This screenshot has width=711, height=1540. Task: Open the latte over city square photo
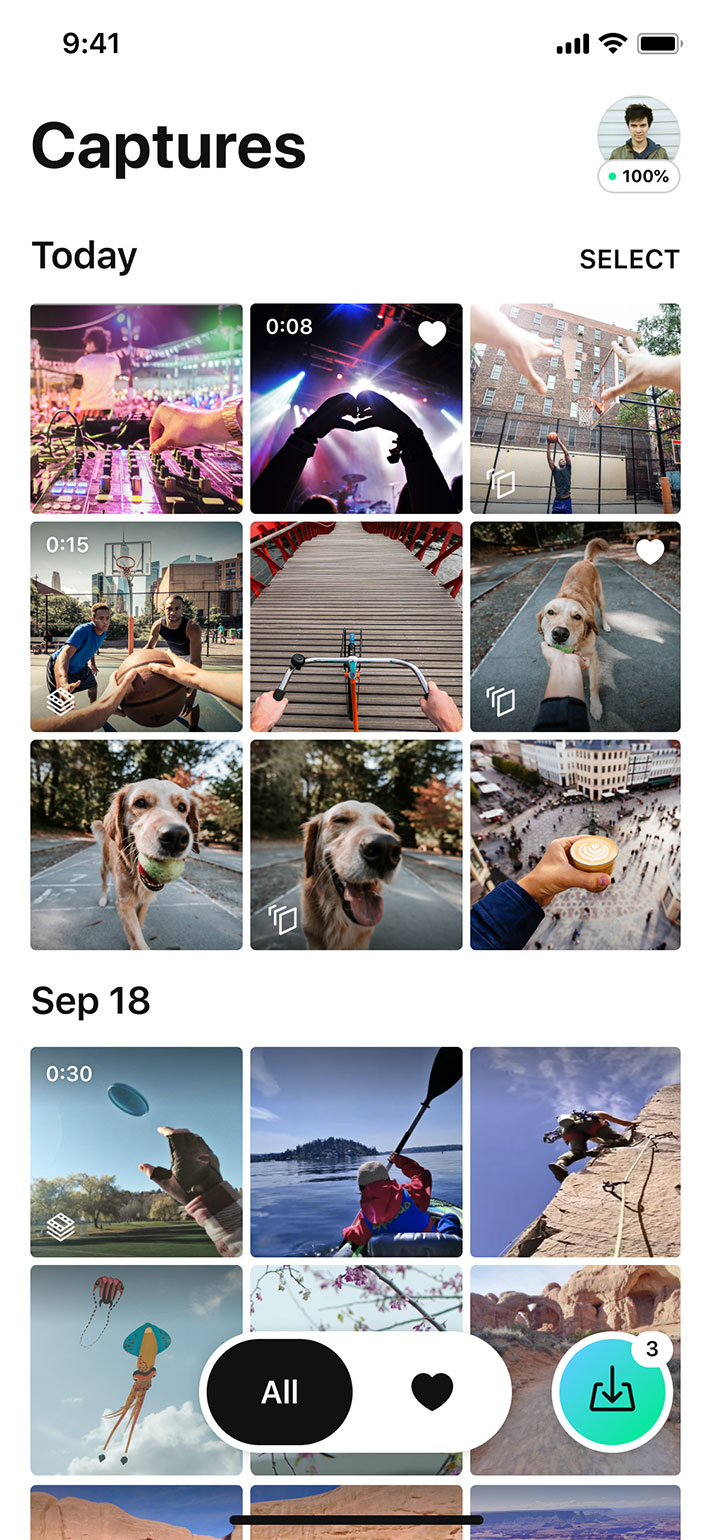(x=575, y=845)
